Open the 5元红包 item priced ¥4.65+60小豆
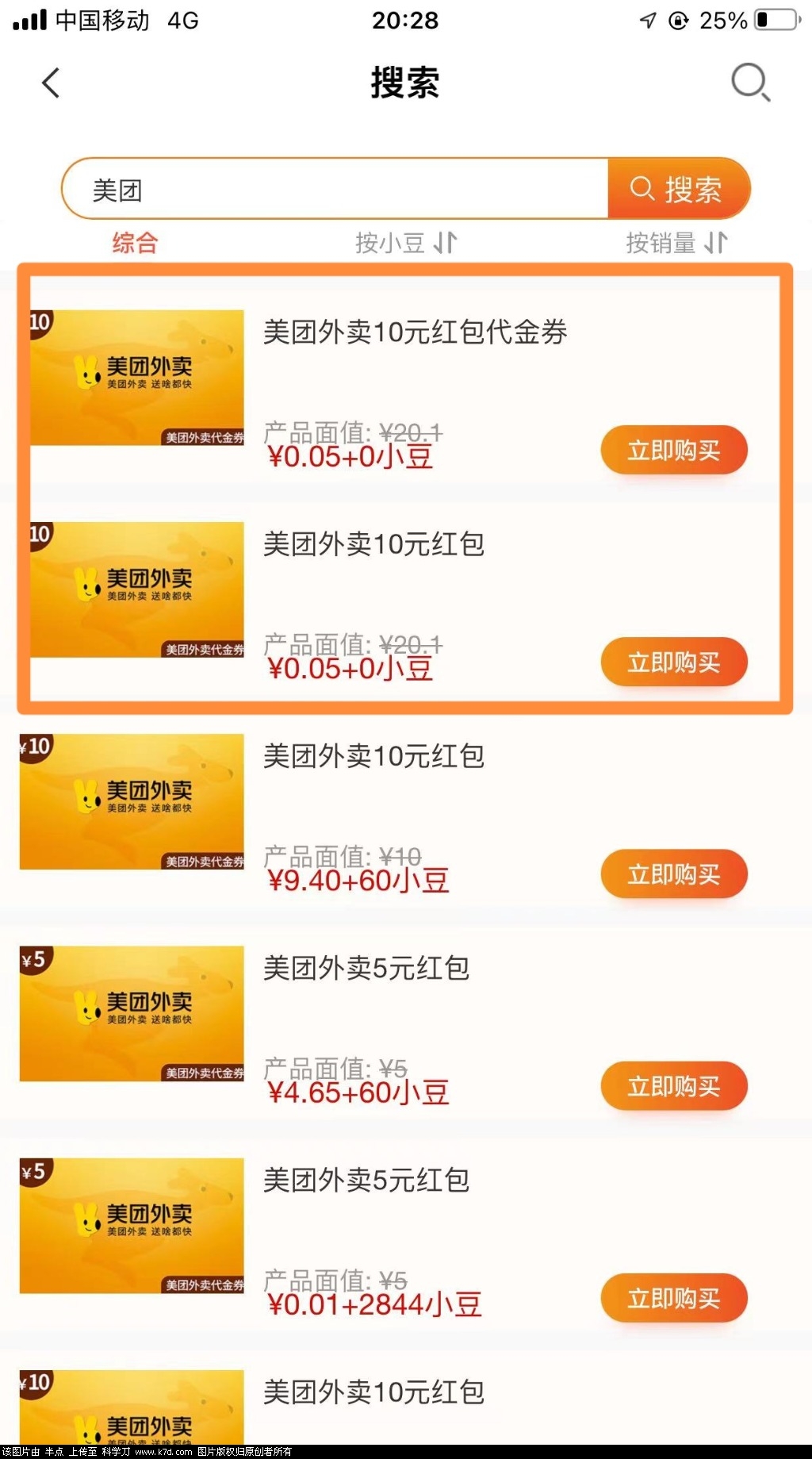Viewport: 812px width, 1459px height. tap(366, 969)
